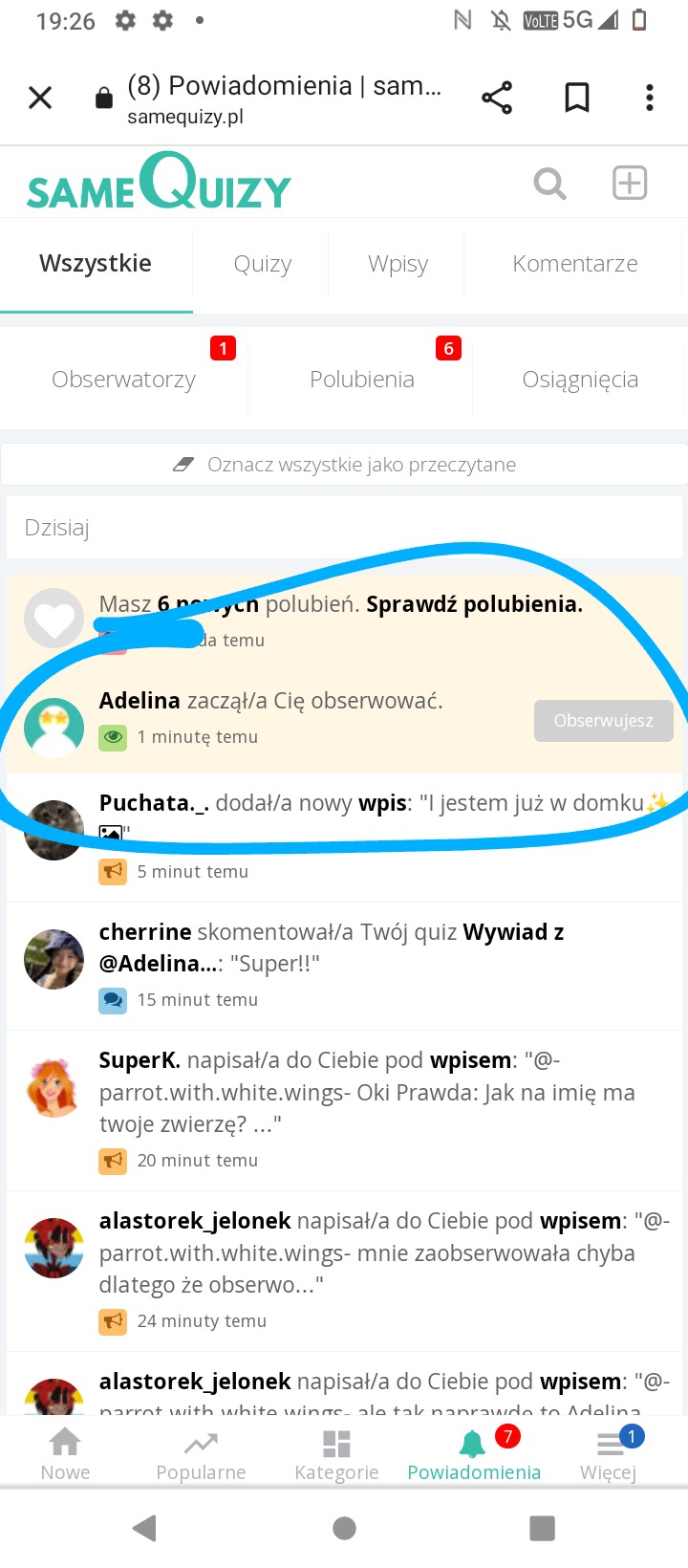Viewport: 688px width, 1568px height.
Task: Open the Obserwatorzy filter
Action: pyautogui.click(x=124, y=380)
